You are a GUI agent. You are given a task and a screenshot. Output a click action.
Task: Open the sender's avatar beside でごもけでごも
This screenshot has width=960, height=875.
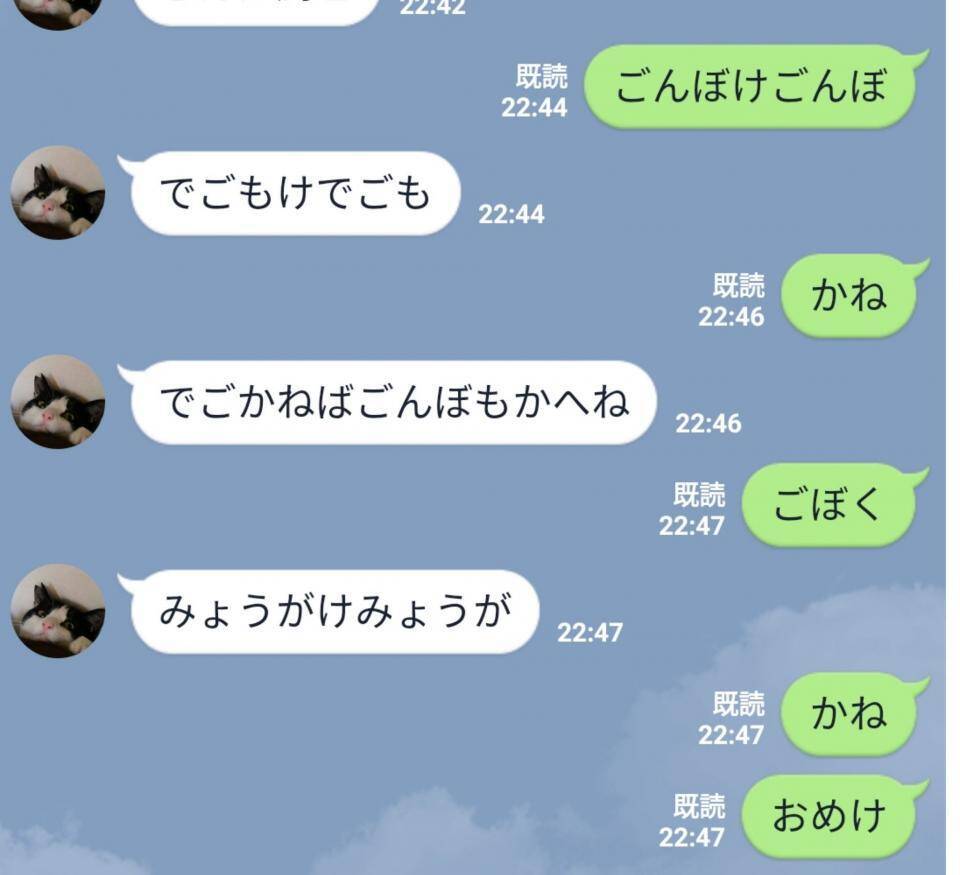57,193
